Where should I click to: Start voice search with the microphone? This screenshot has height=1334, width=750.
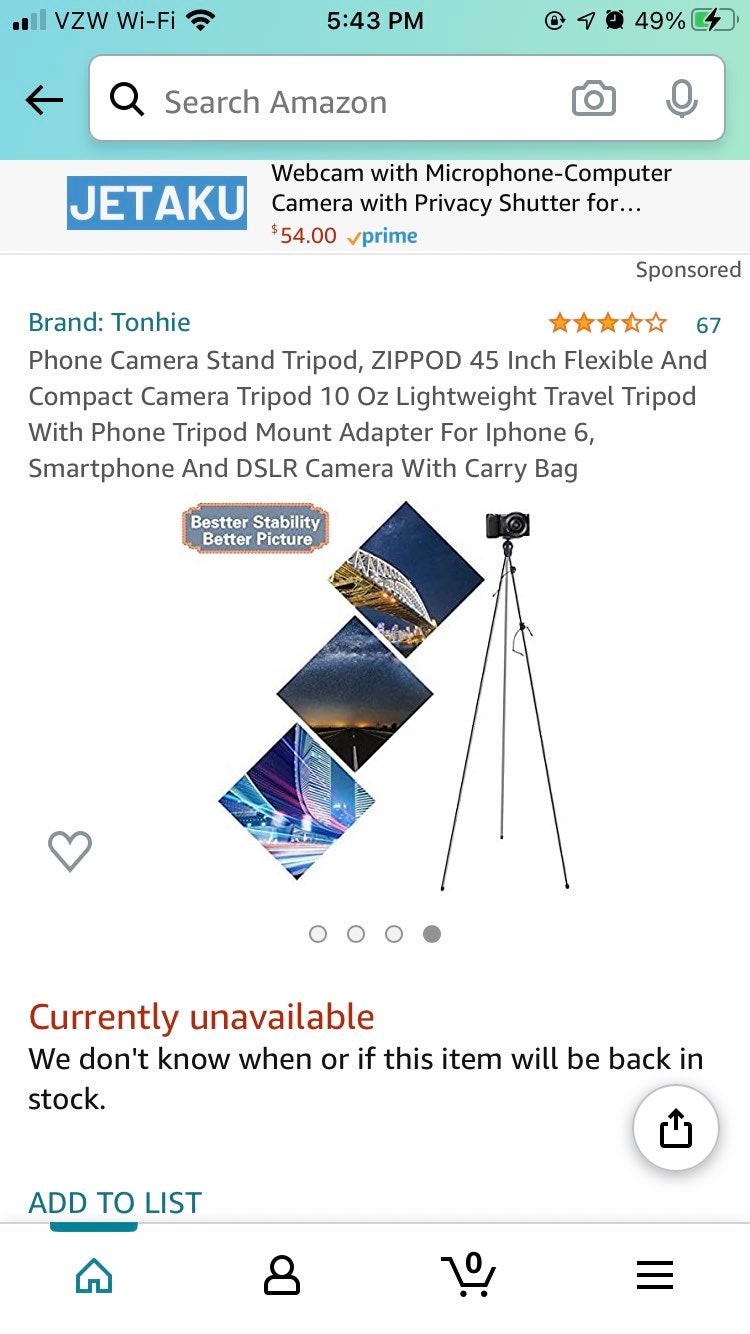[681, 99]
